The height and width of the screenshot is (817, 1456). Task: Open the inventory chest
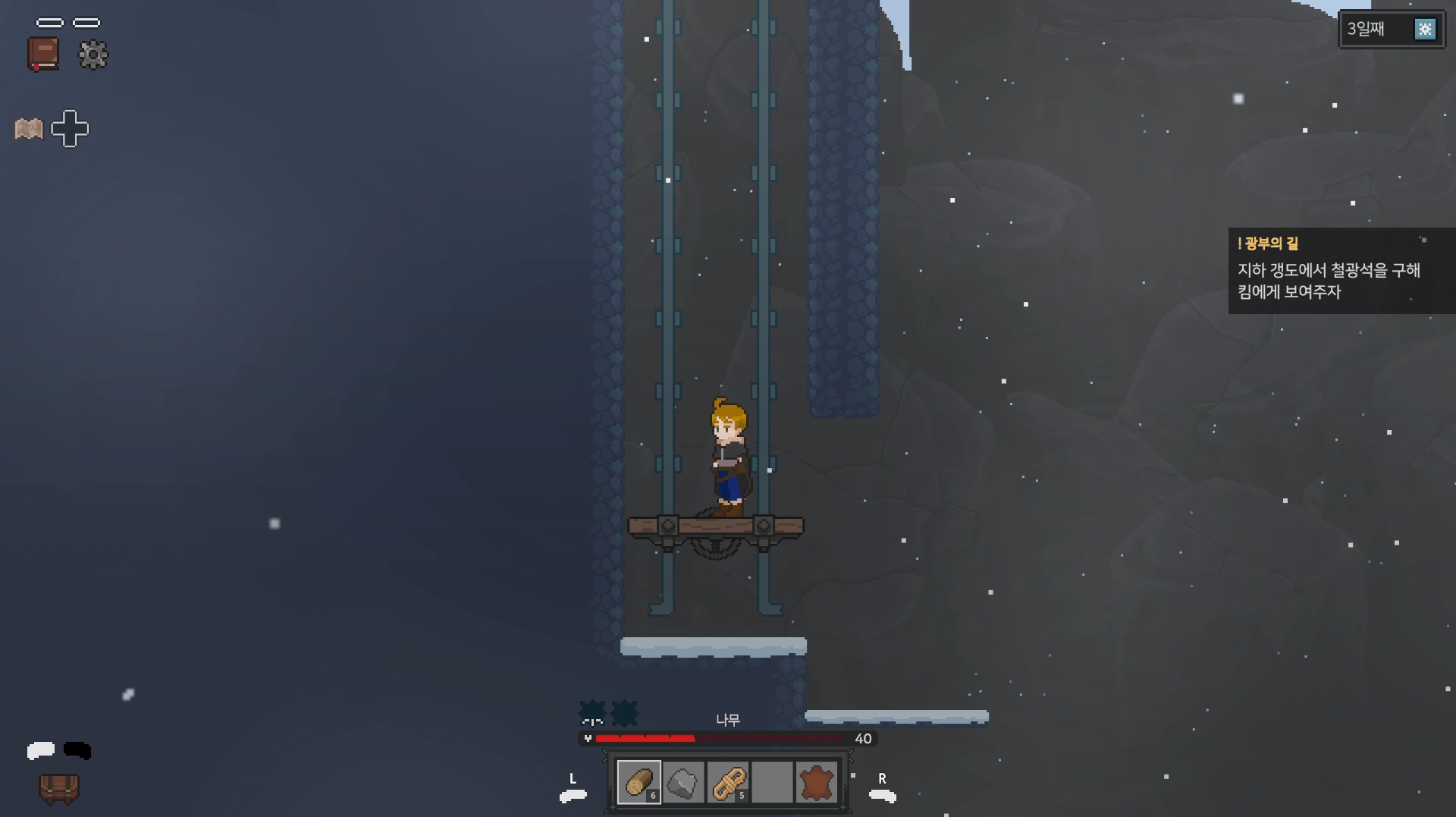[x=59, y=788]
